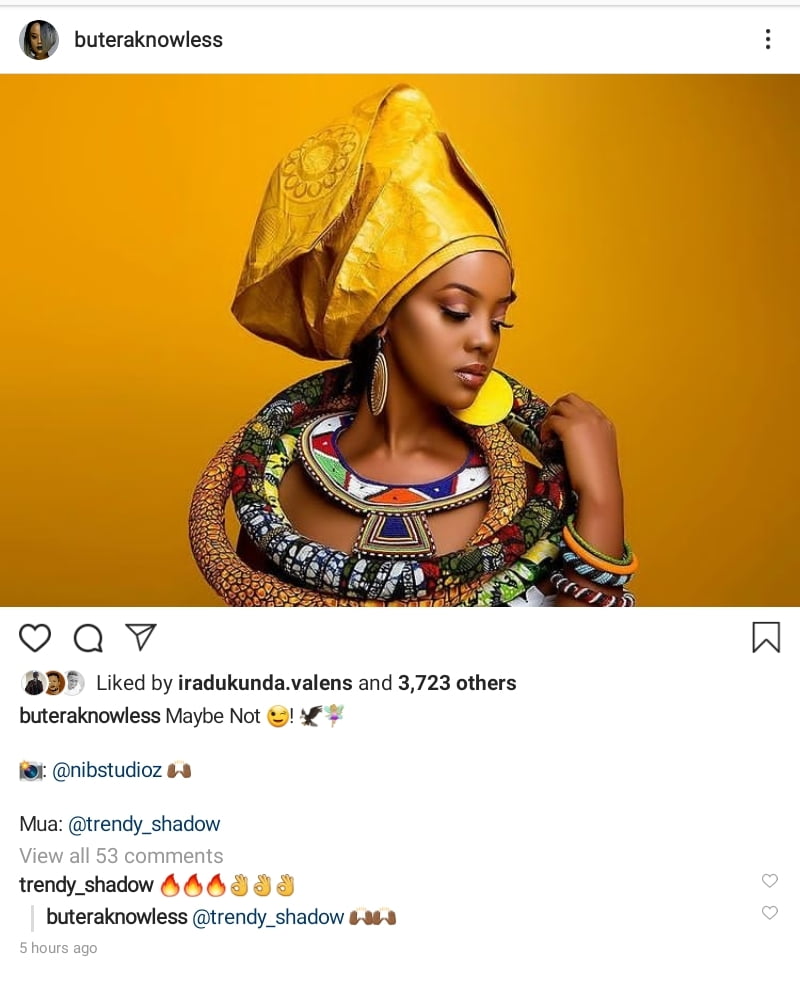Open iradukunda.valens profile from likes
The width and height of the screenshot is (800, 985).
(x=265, y=684)
